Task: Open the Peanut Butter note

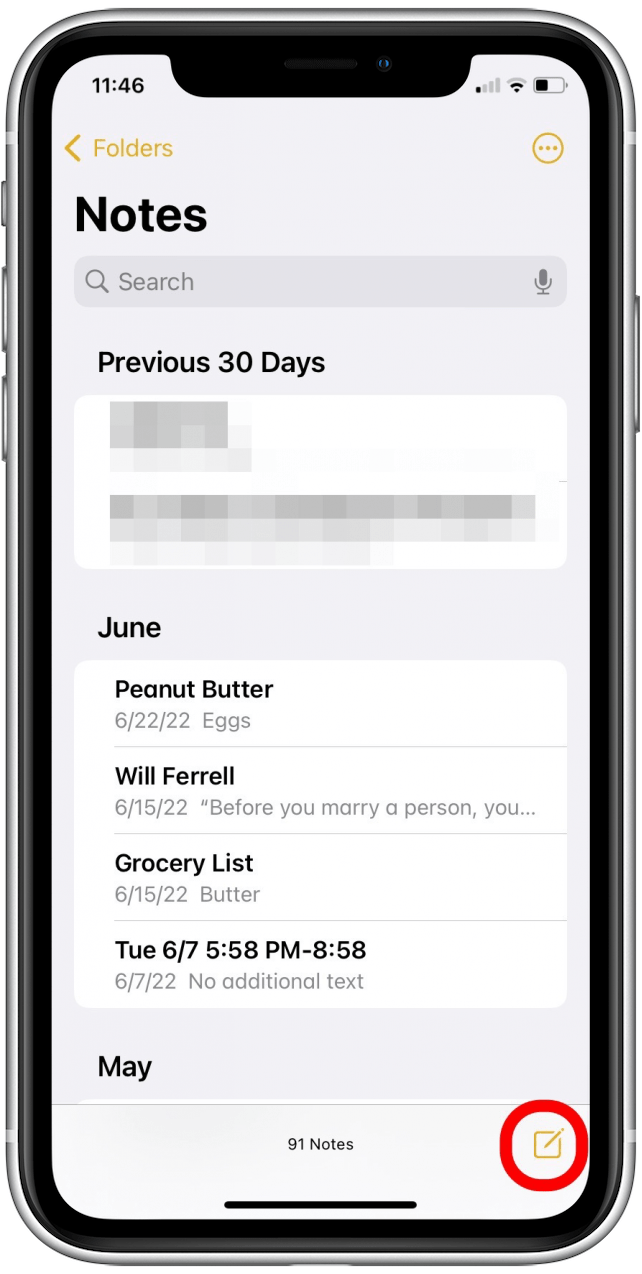Action: point(320,703)
